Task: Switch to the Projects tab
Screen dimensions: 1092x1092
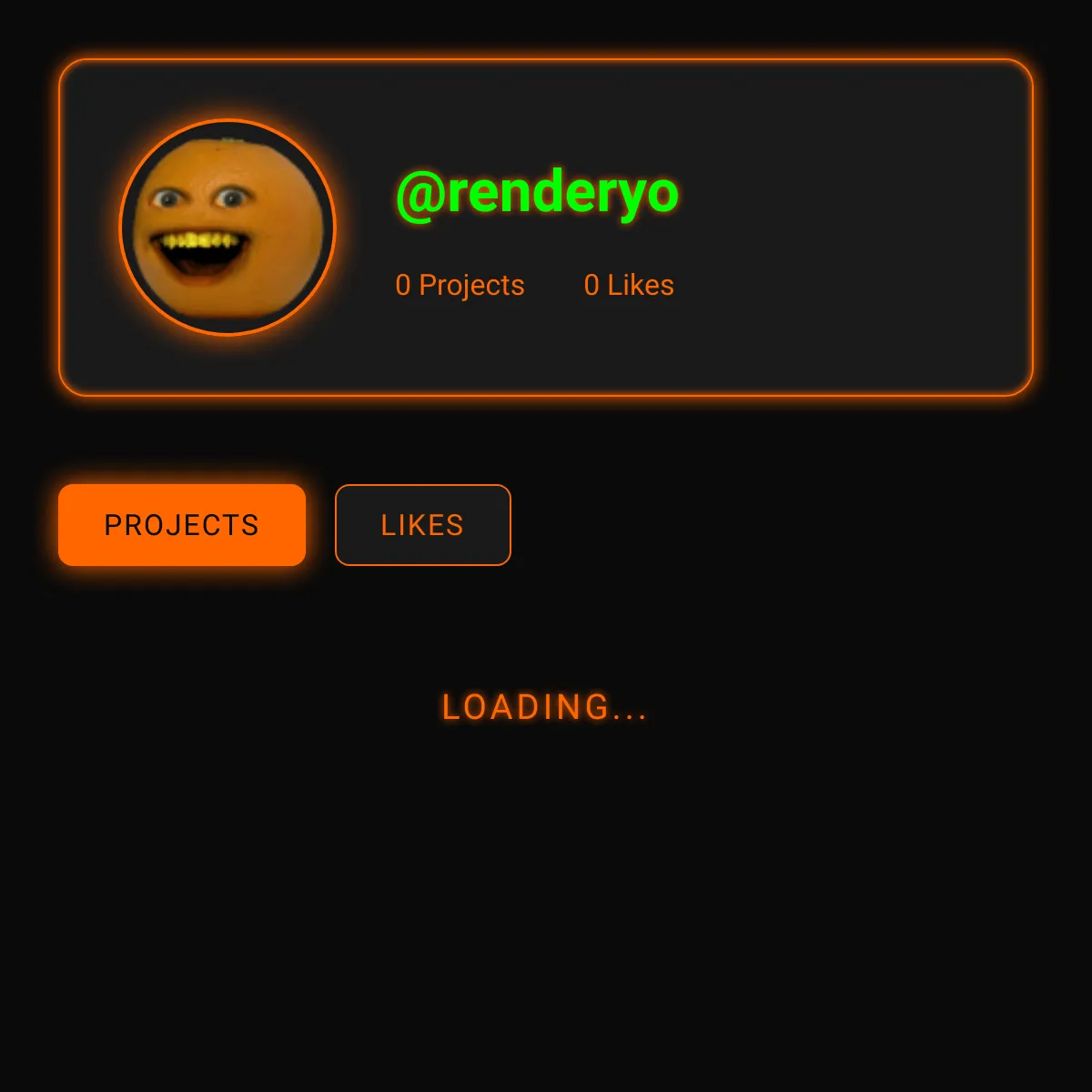Action: pos(182,525)
